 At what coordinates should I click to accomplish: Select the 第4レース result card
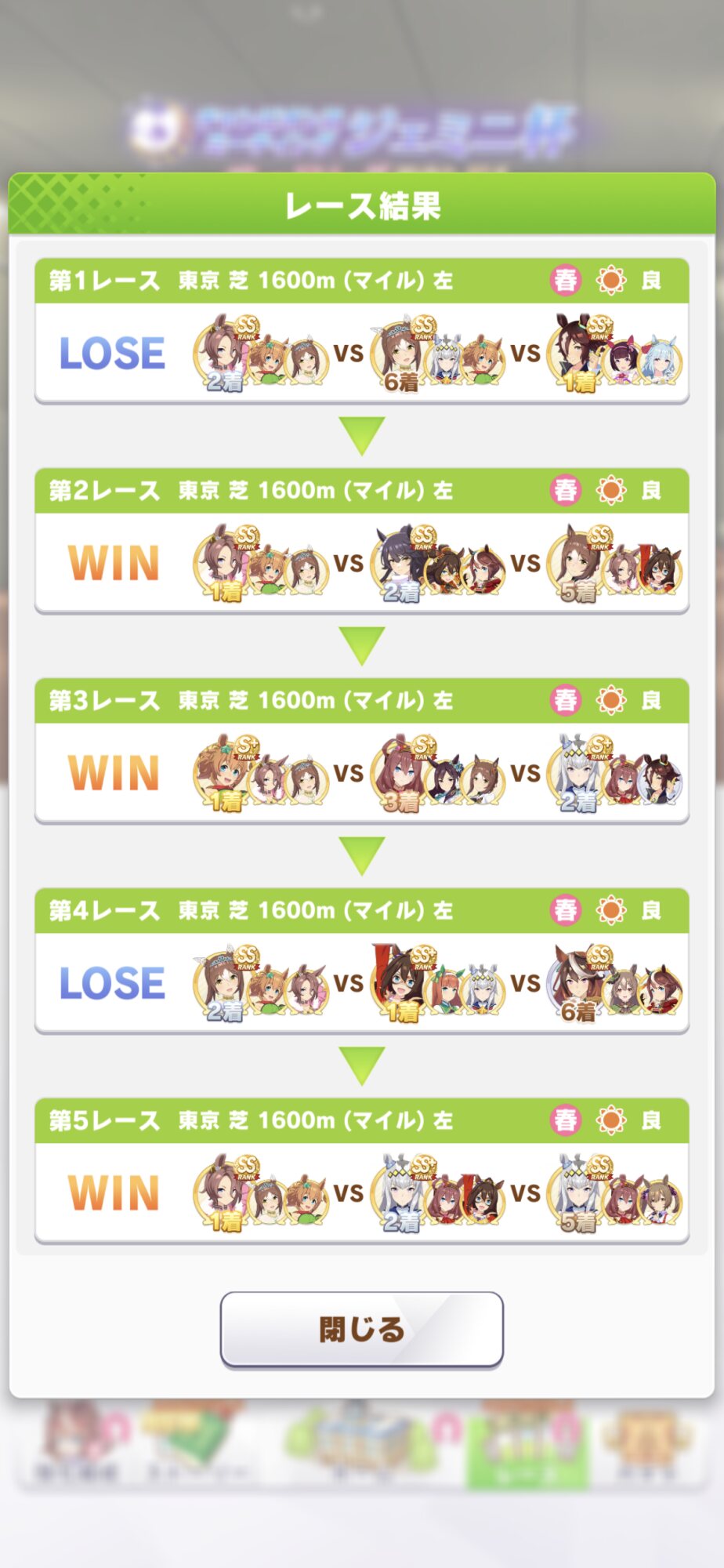[361, 961]
